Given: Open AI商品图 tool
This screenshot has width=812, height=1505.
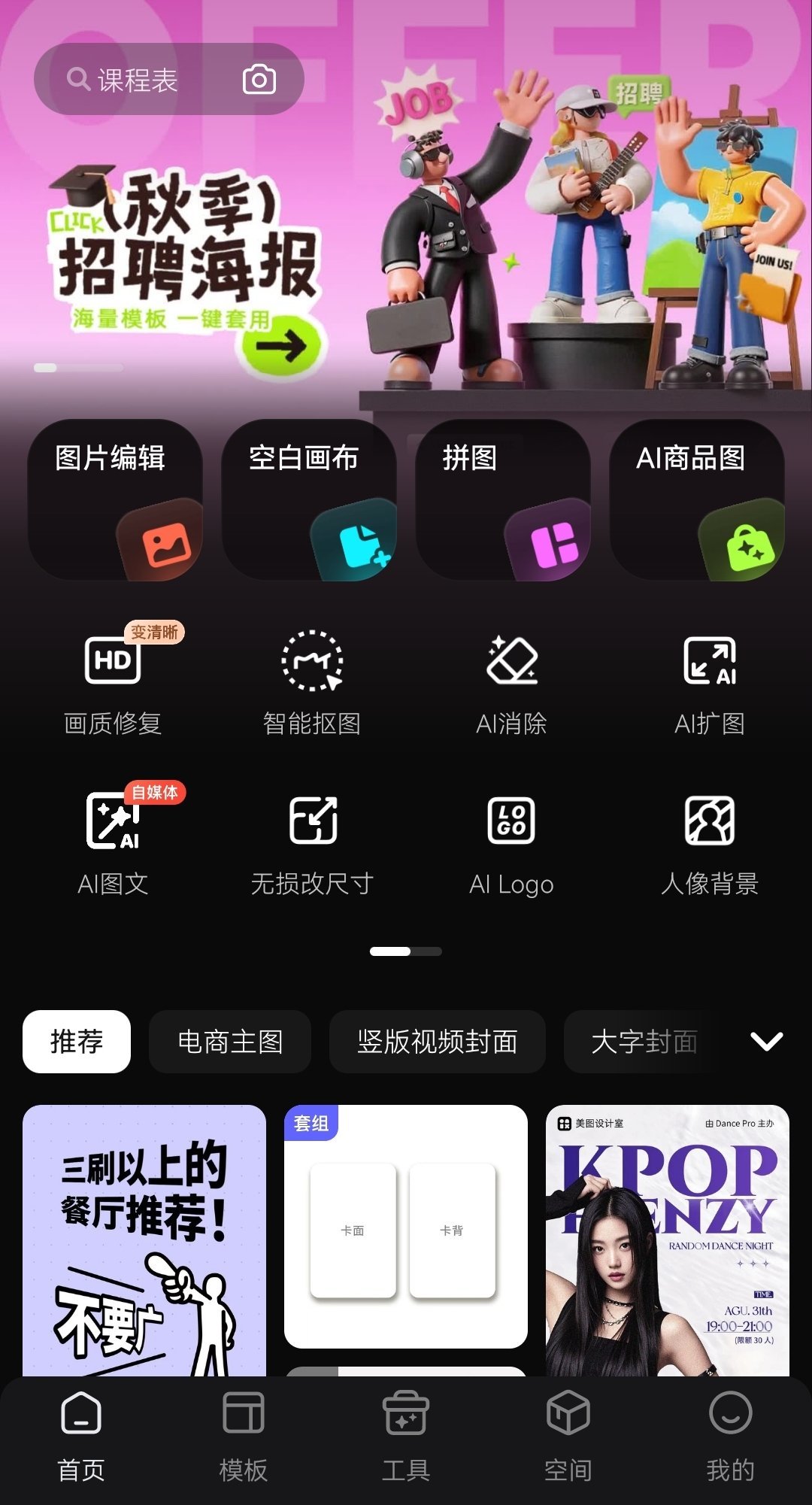Looking at the screenshot, I should 697,499.
